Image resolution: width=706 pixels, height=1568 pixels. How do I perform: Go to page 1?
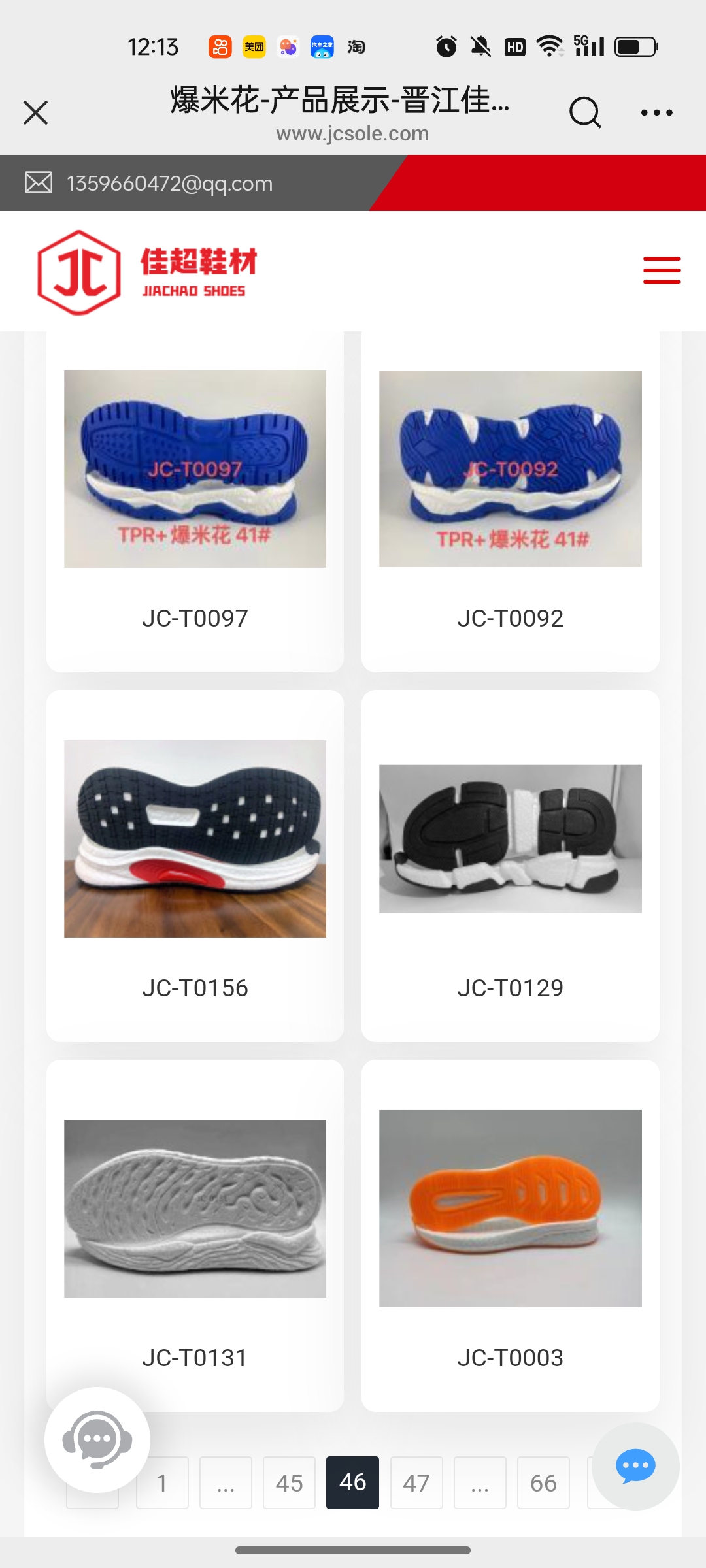click(x=162, y=1483)
